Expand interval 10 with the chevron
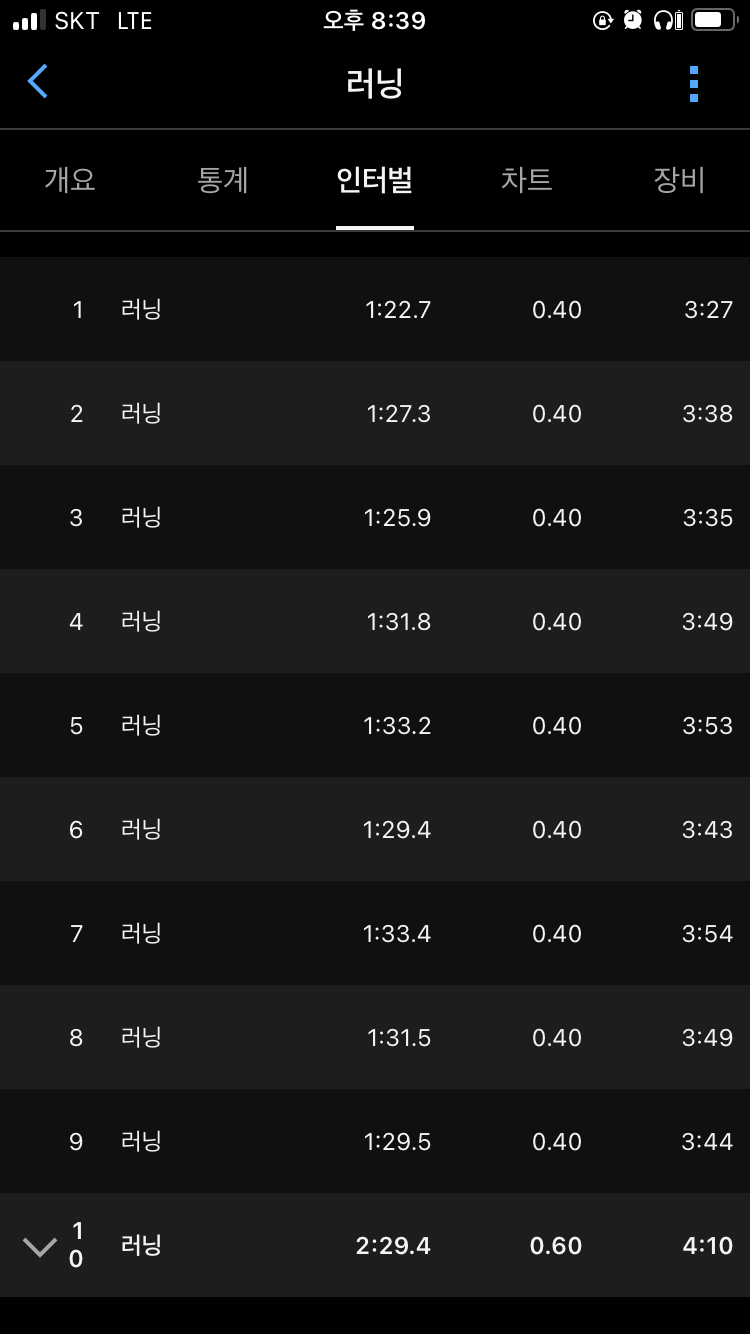 40,1247
